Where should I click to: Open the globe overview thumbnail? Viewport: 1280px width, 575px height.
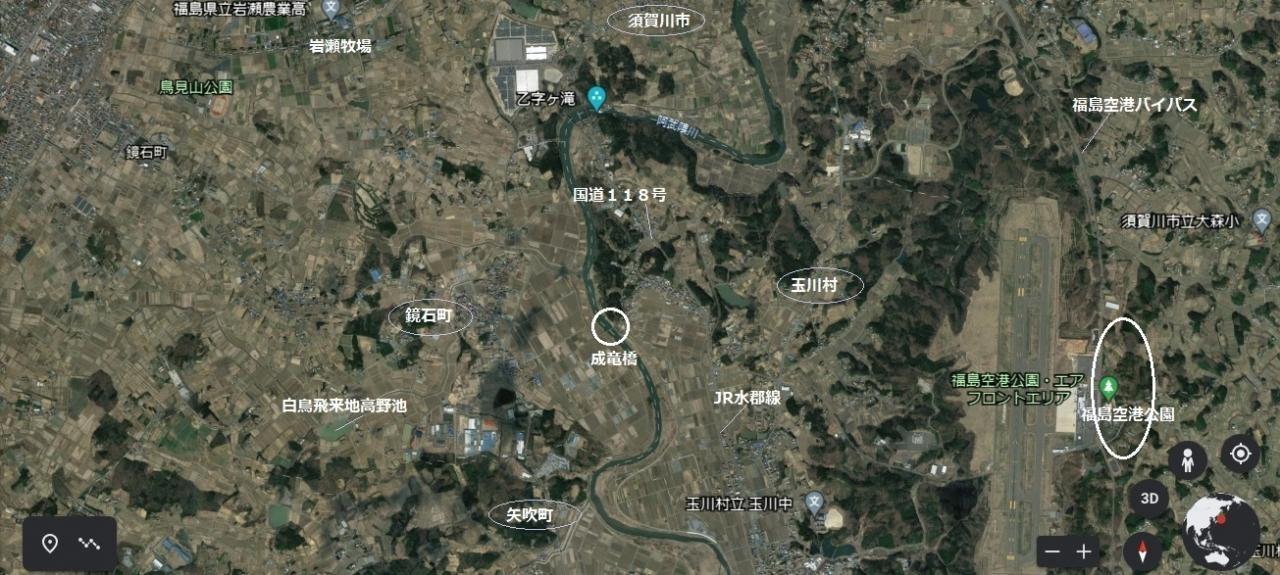pyautogui.click(x=1221, y=531)
